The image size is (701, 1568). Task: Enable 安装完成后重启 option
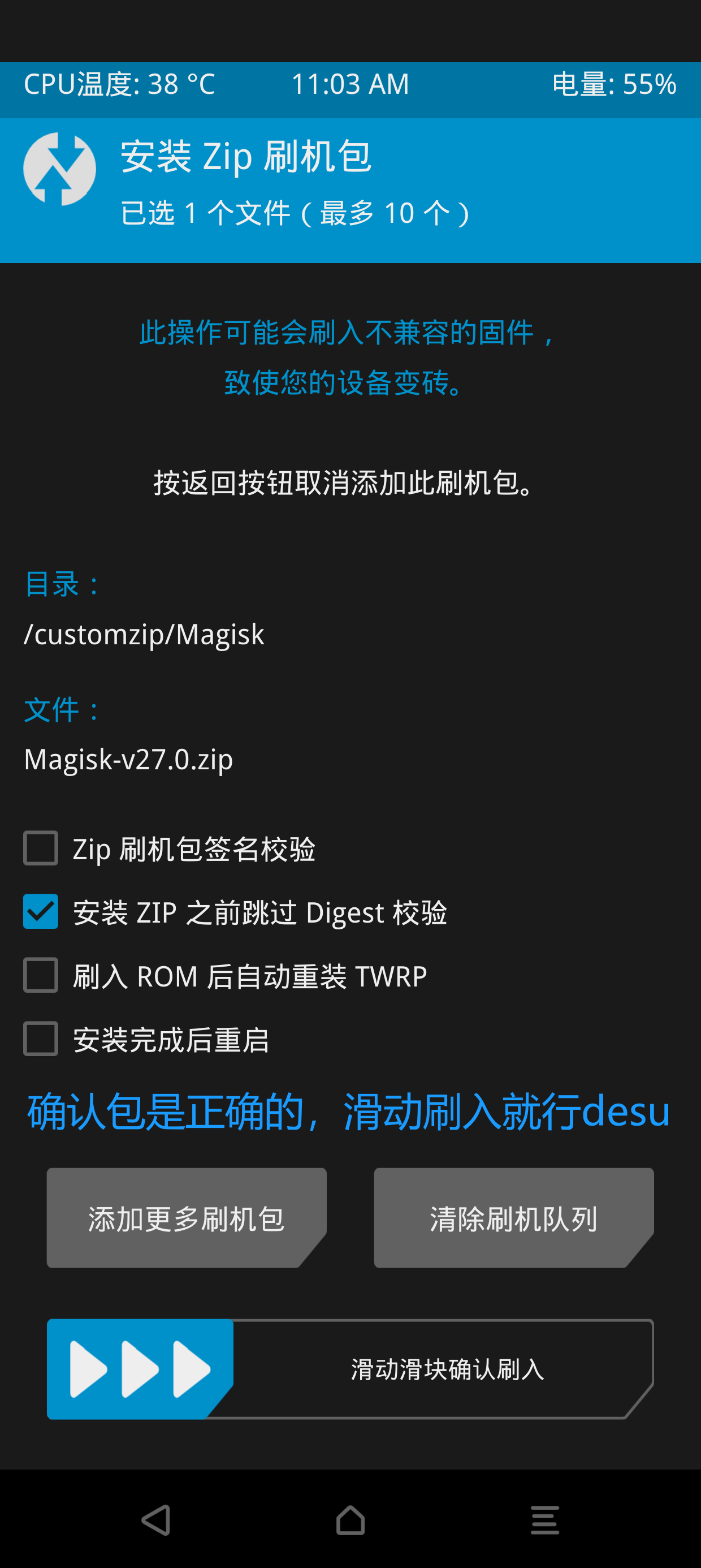(41, 1039)
